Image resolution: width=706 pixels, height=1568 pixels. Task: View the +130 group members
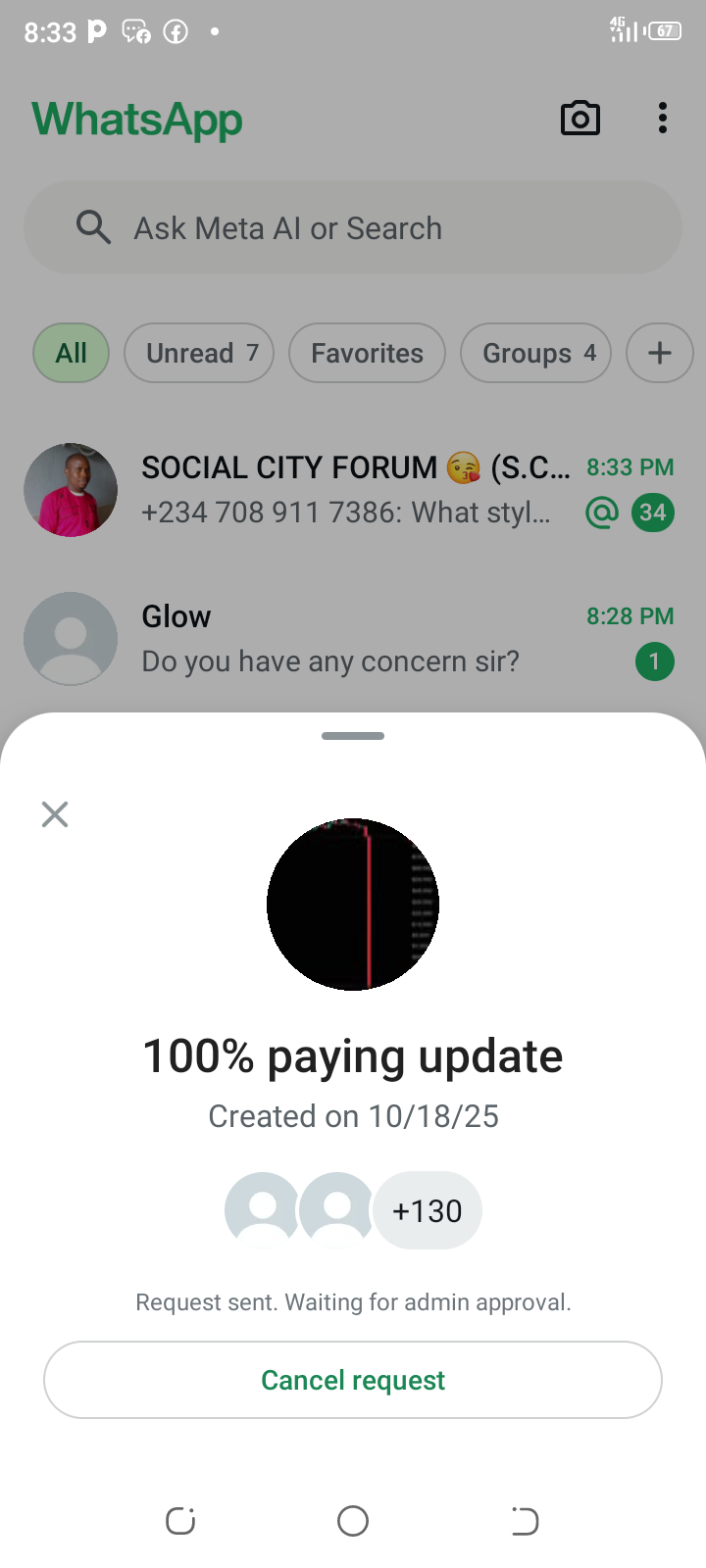pyautogui.click(x=428, y=1211)
